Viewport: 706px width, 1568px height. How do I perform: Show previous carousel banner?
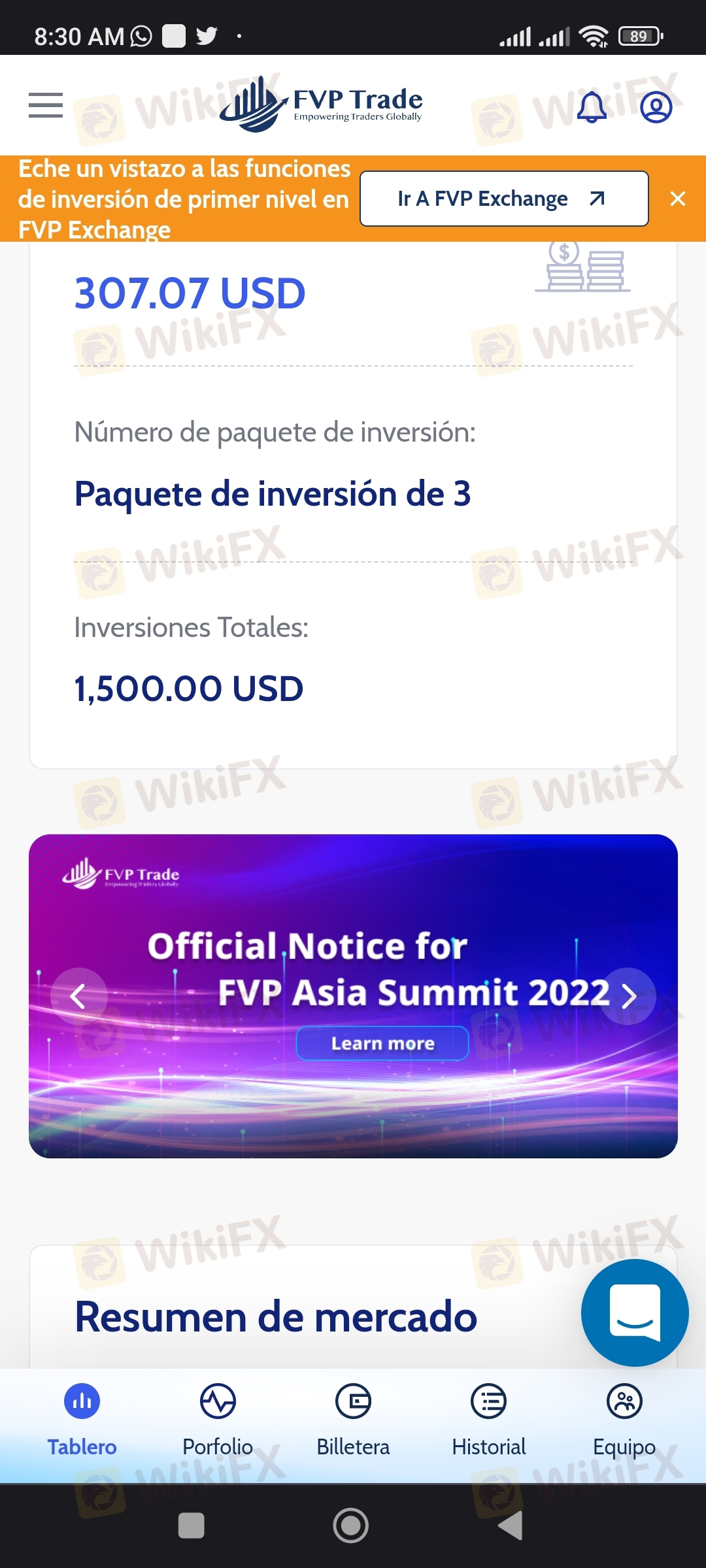point(78,996)
